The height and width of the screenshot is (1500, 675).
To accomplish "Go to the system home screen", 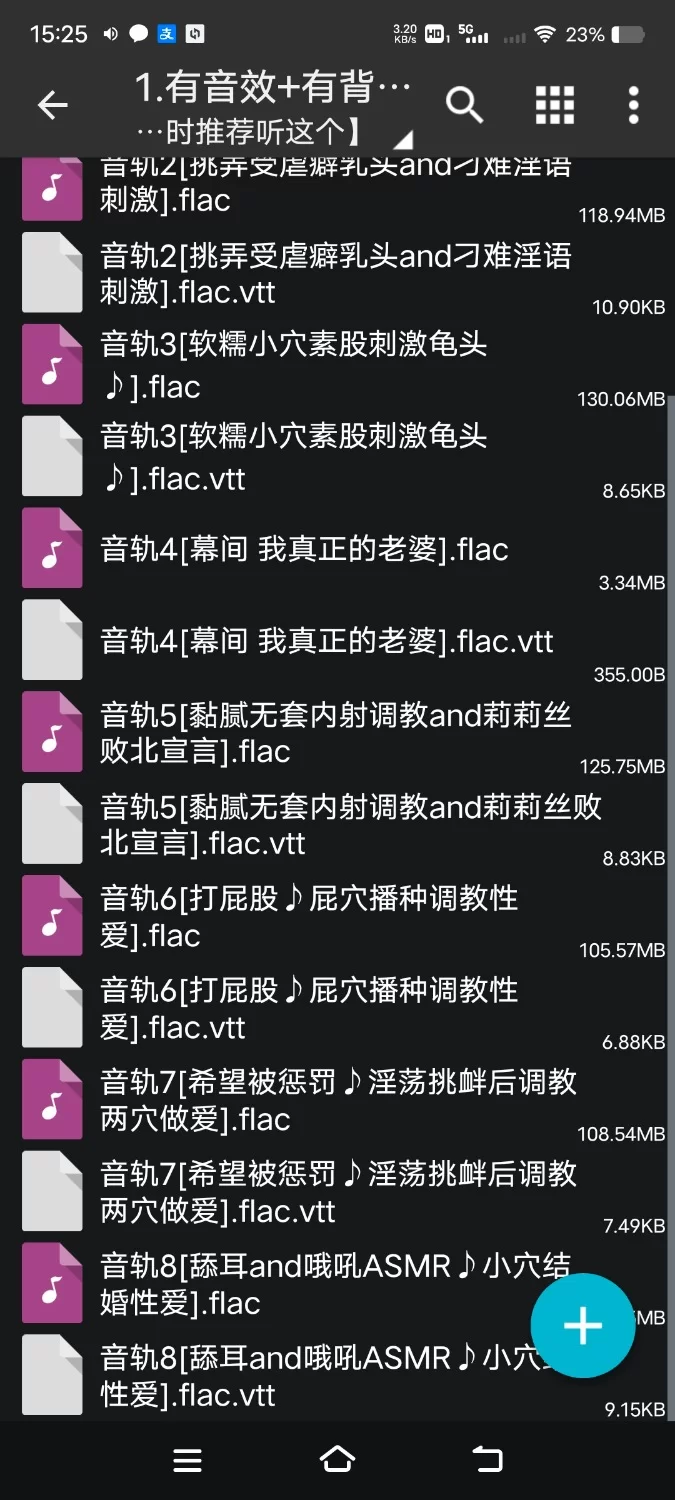I will [x=337, y=1460].
